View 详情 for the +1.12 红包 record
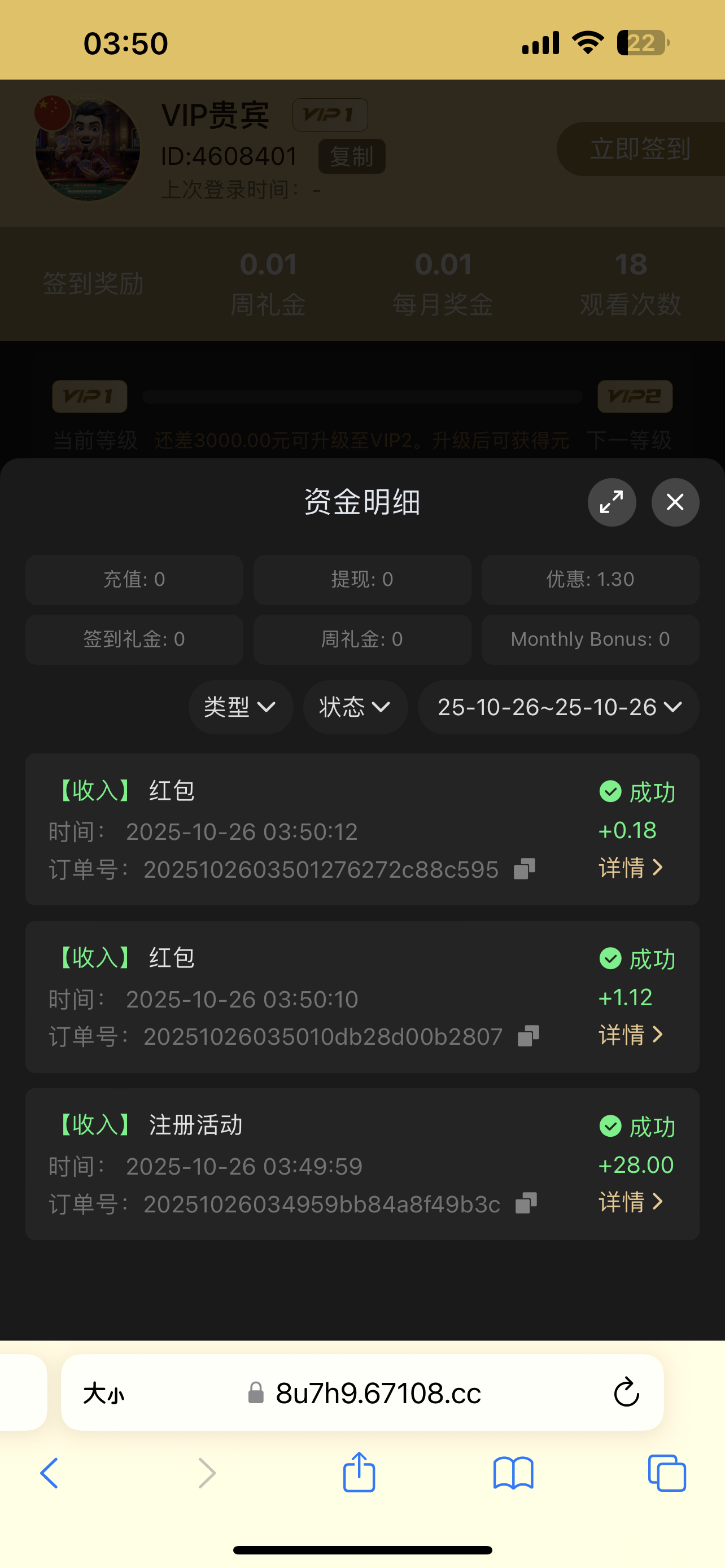Viewport: 725px width, 1568px height. [x=631, y=1034]
